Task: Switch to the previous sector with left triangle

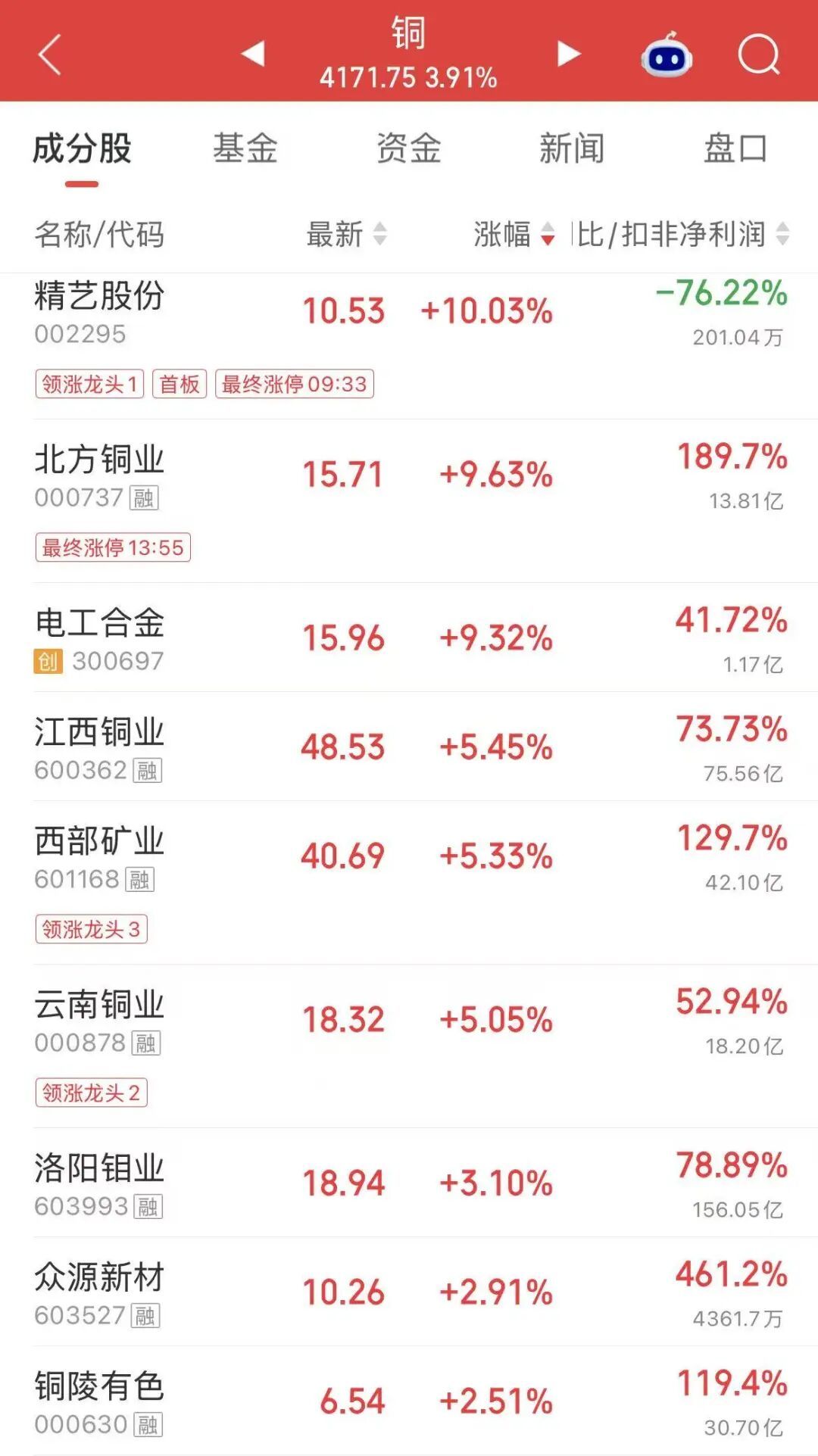Action: tap(253, 54)
